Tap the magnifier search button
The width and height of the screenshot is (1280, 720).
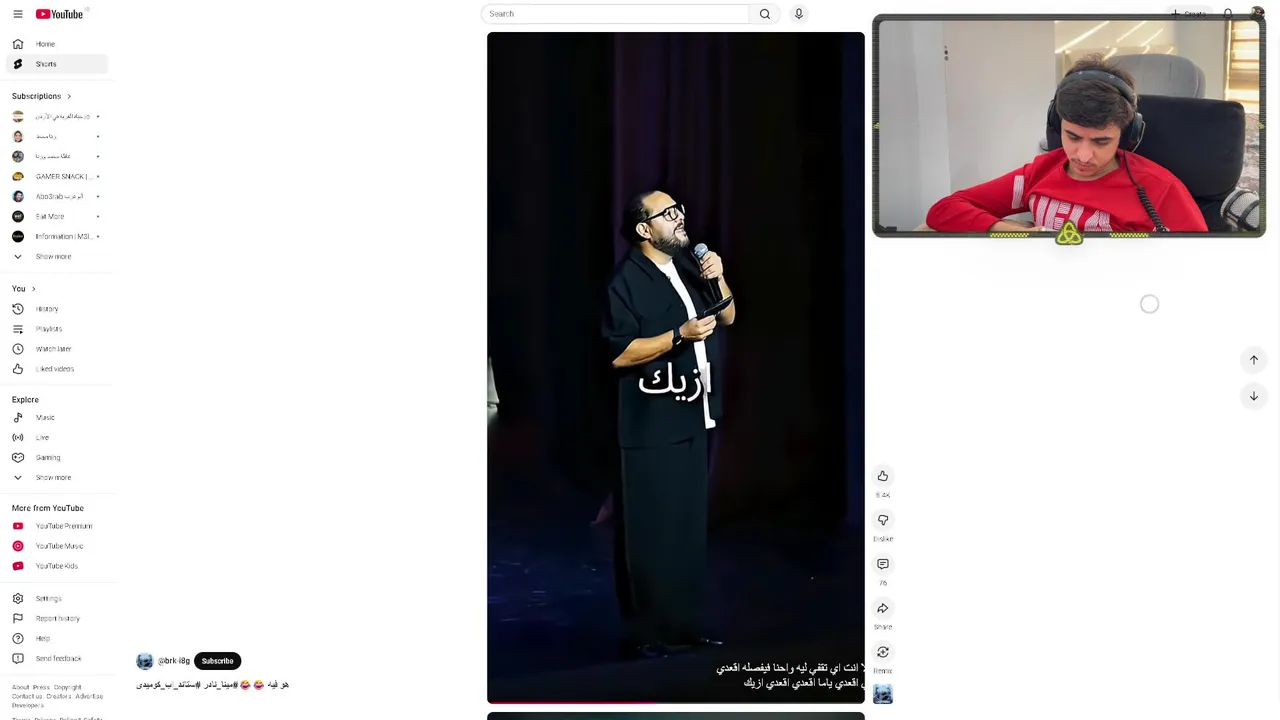point(765,14)
